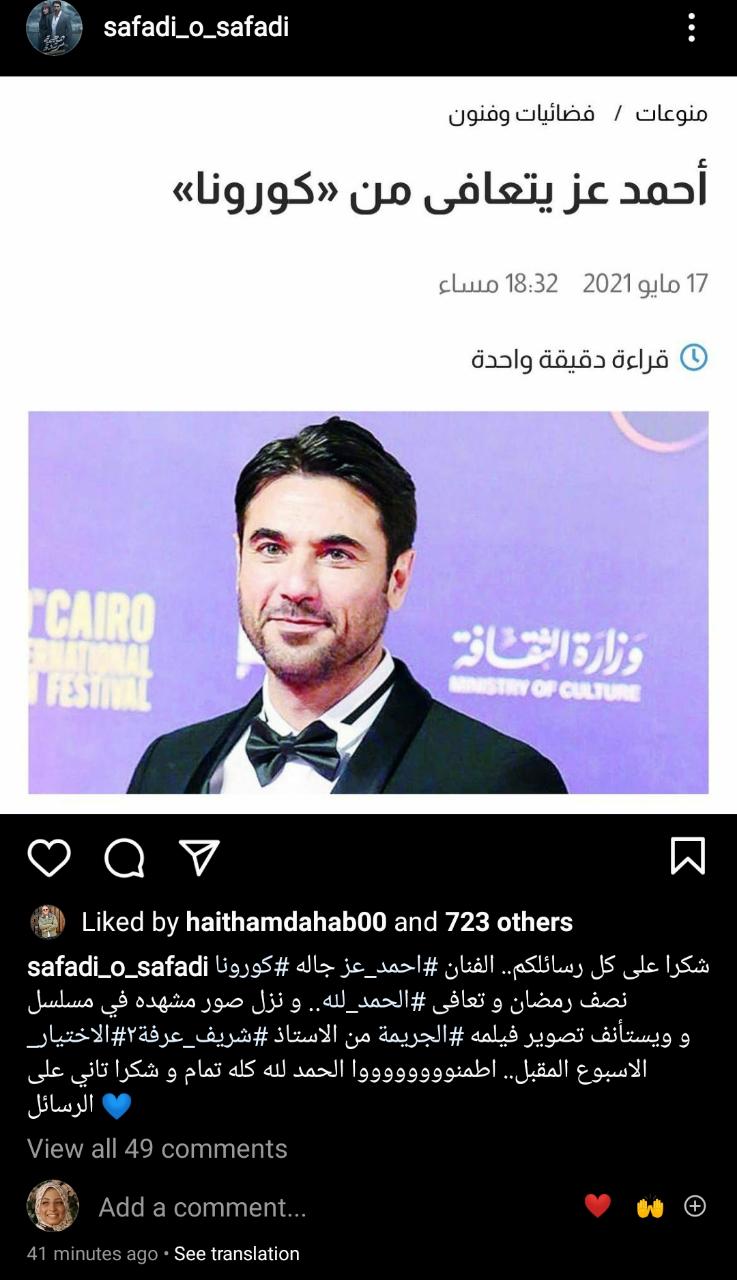Viewport: 737px width, 1280px height.
Task: View the list of 723 others who liked
Action: 509,922
